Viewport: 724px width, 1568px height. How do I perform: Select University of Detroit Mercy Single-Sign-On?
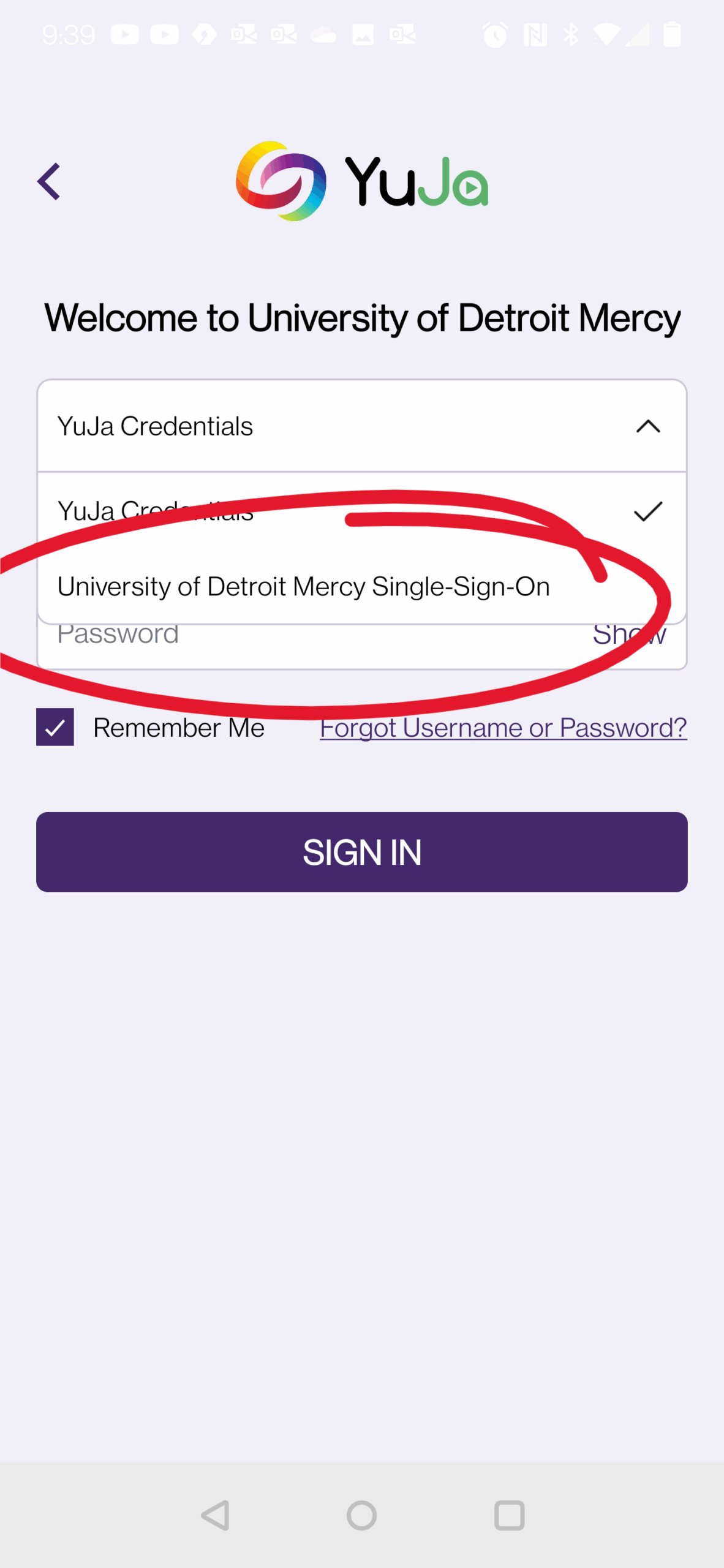click(x=304, y=586)
